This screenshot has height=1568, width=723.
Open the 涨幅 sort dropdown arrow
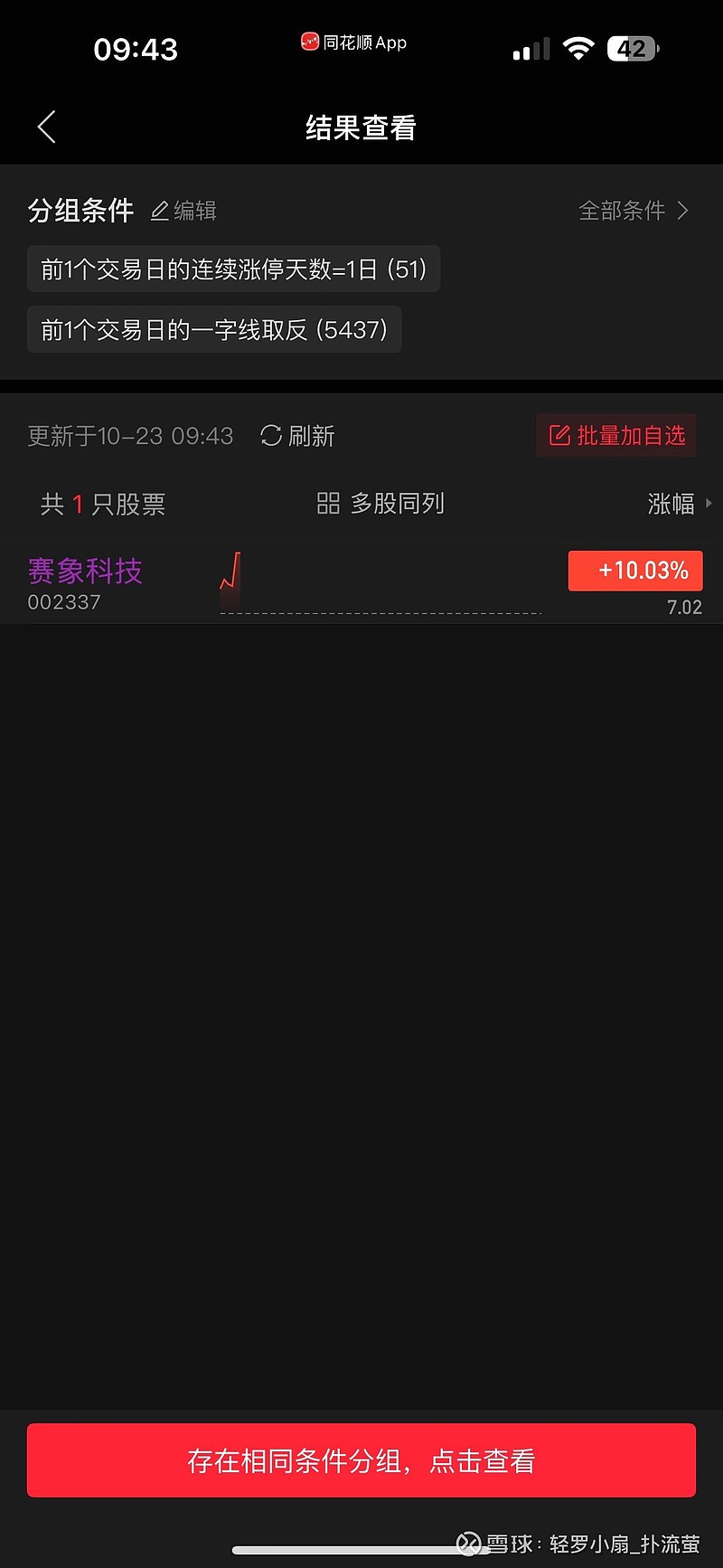[710, 504]
